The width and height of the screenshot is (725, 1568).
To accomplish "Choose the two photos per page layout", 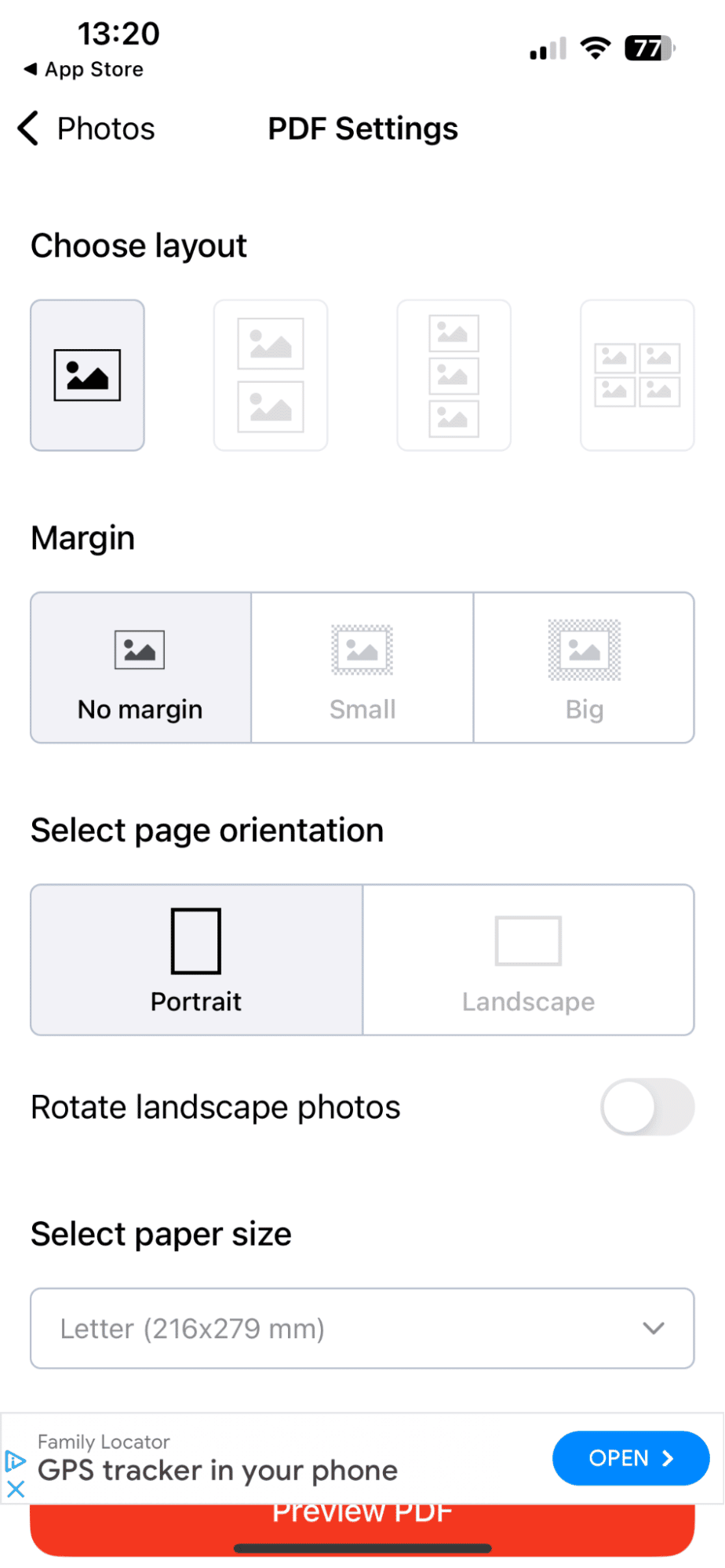I will (270, 375).
